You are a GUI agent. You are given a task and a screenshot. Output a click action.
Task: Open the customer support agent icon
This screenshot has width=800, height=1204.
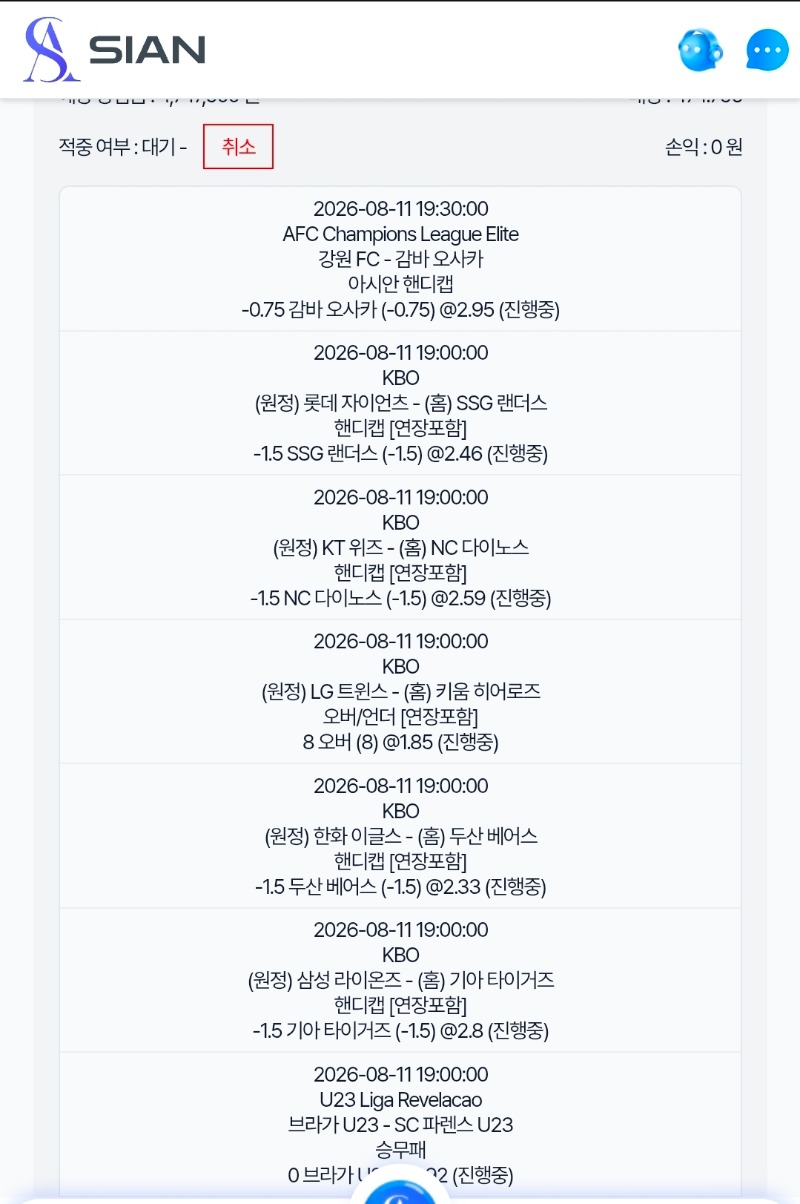[x=701, y=50]
